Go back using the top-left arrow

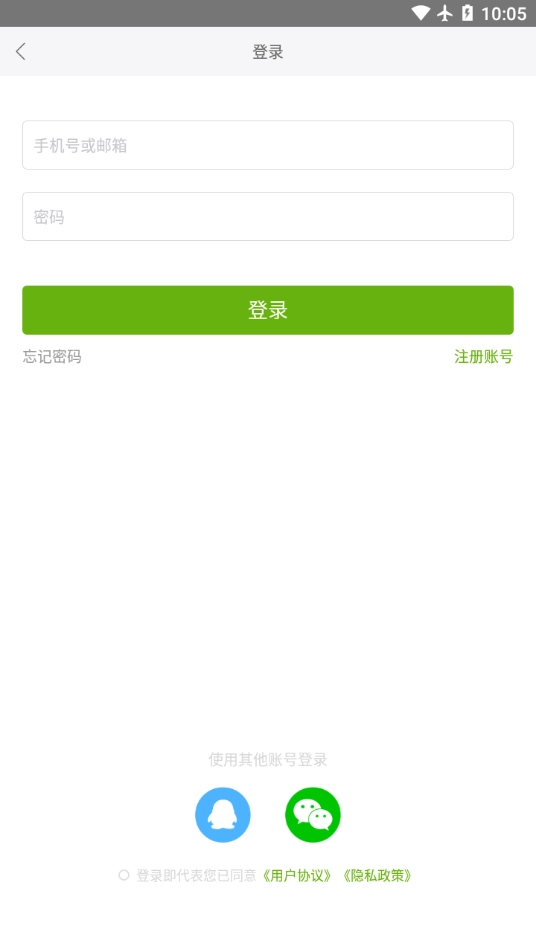point(21,52)
